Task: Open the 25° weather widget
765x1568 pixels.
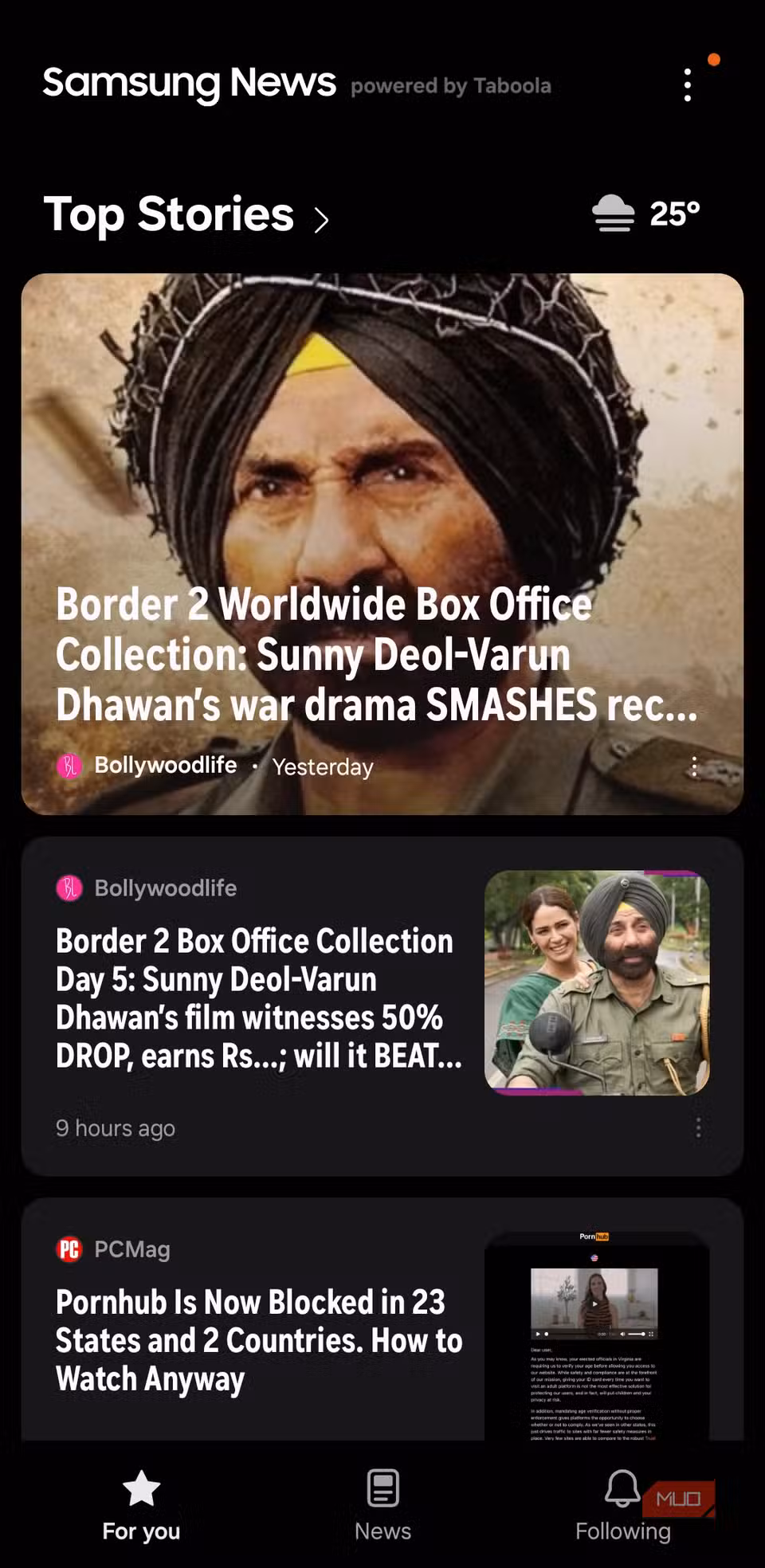Action: click(x=646, y=214)
